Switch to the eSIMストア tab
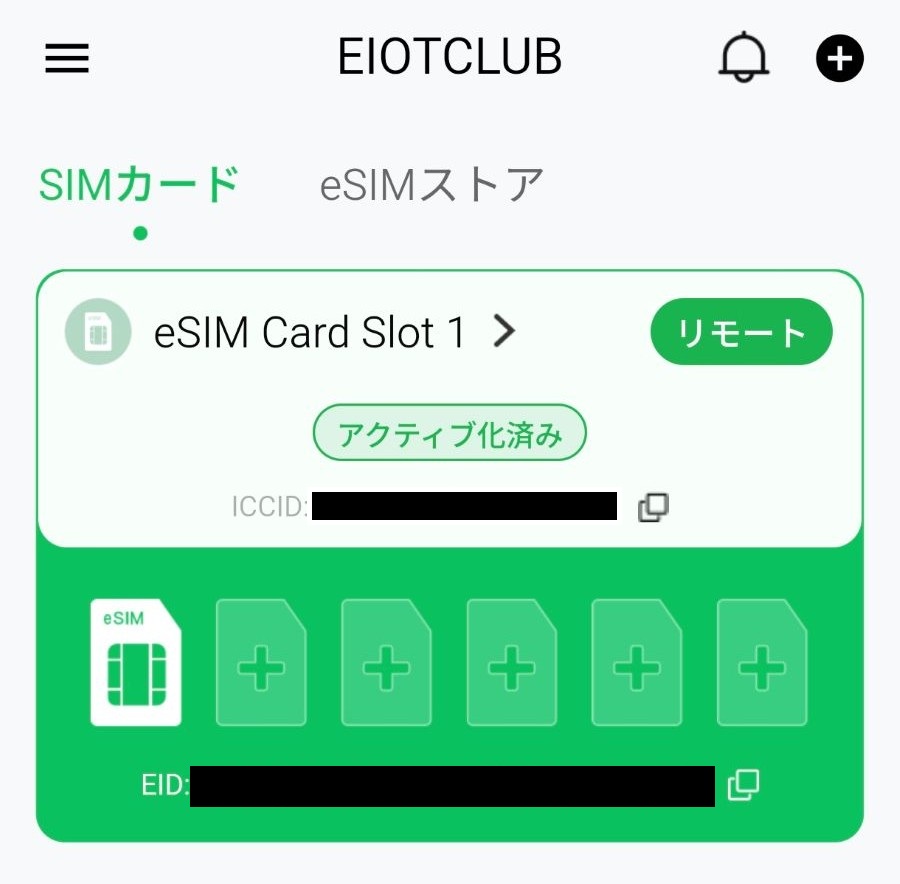The width and height of the screenshot is (900, 884). (x=431, y=185)
